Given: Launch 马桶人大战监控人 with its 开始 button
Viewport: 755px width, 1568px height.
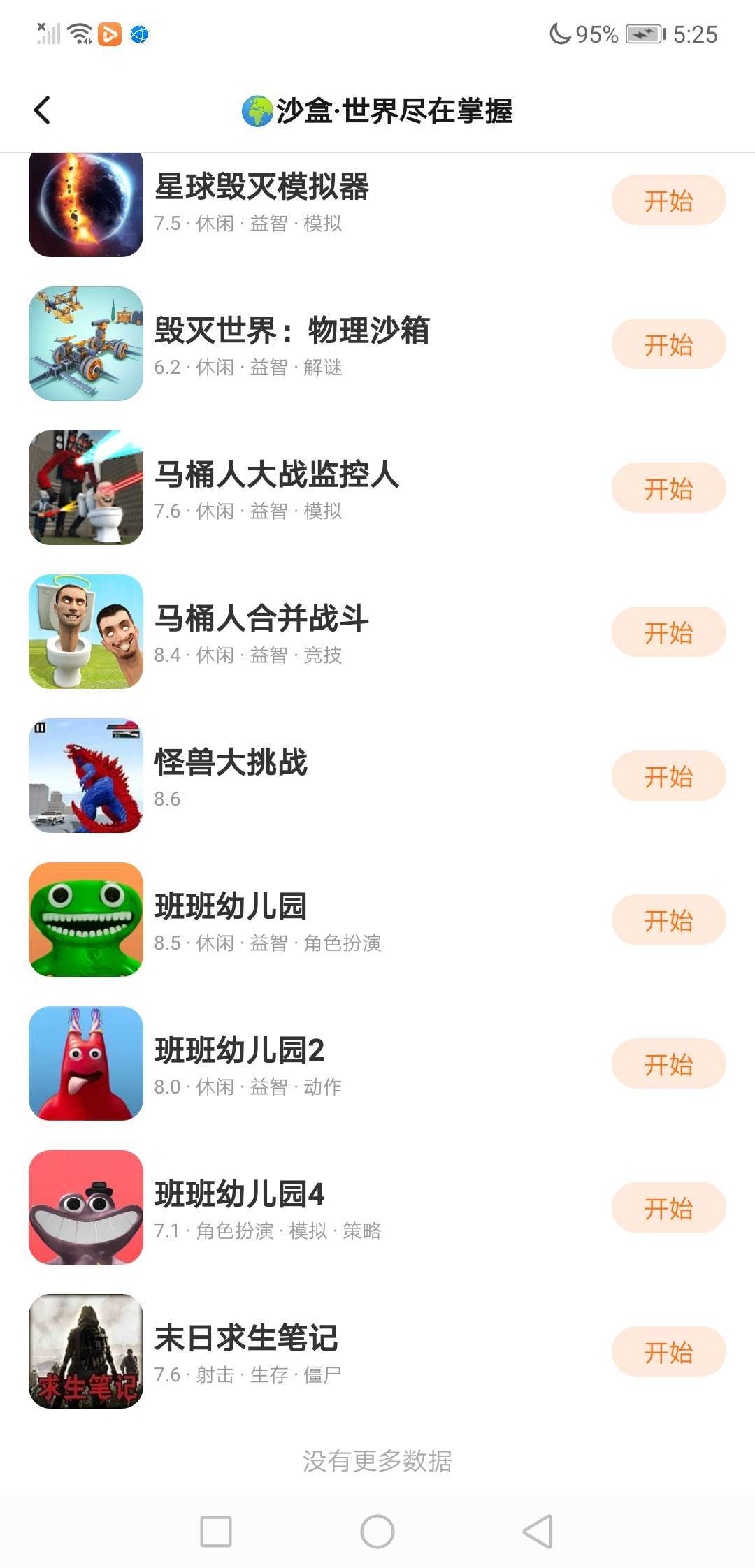Looking at the screenshot, I should 668,488.
